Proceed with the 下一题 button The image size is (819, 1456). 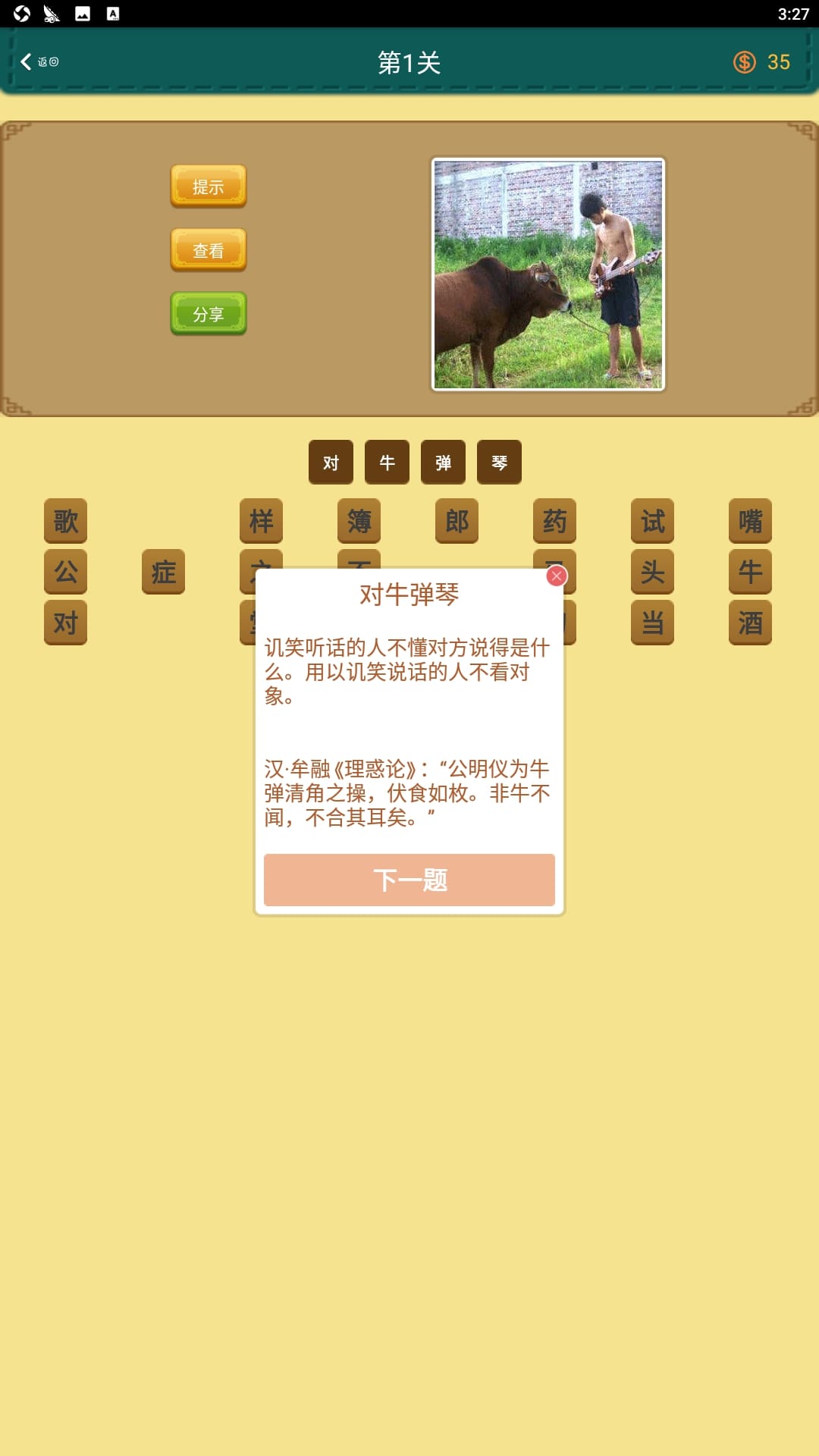tap(409, 880)
